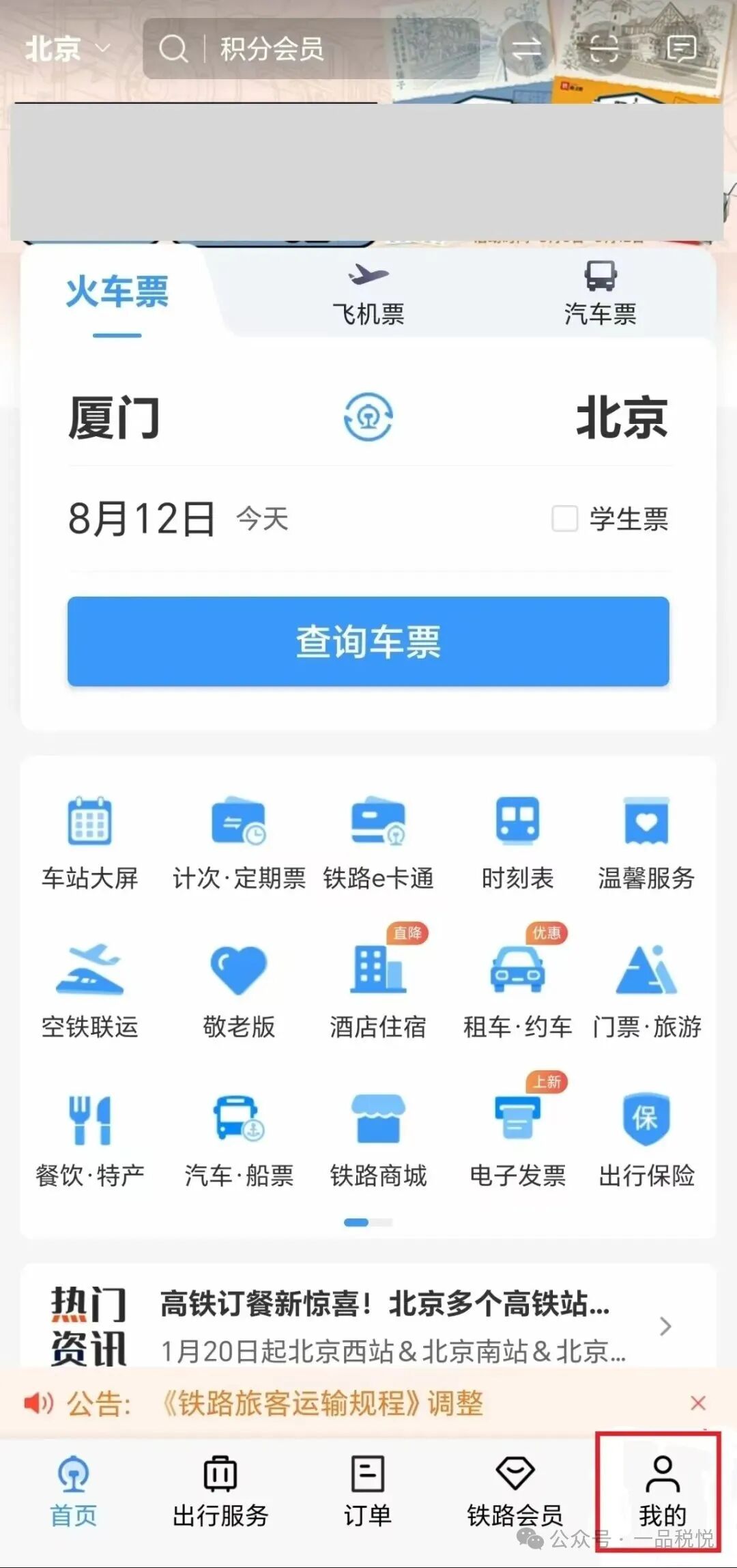Go to the 我的 tab

[662, 1489]
